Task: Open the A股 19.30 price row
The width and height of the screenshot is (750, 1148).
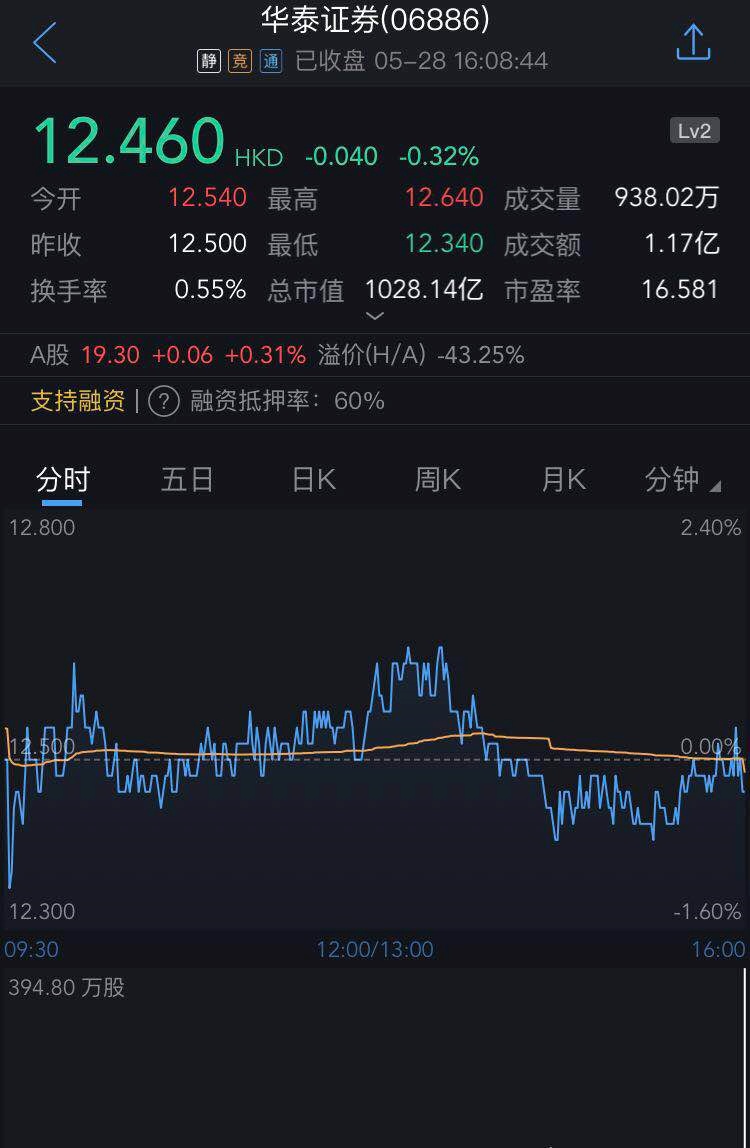Action: (276, 355)
